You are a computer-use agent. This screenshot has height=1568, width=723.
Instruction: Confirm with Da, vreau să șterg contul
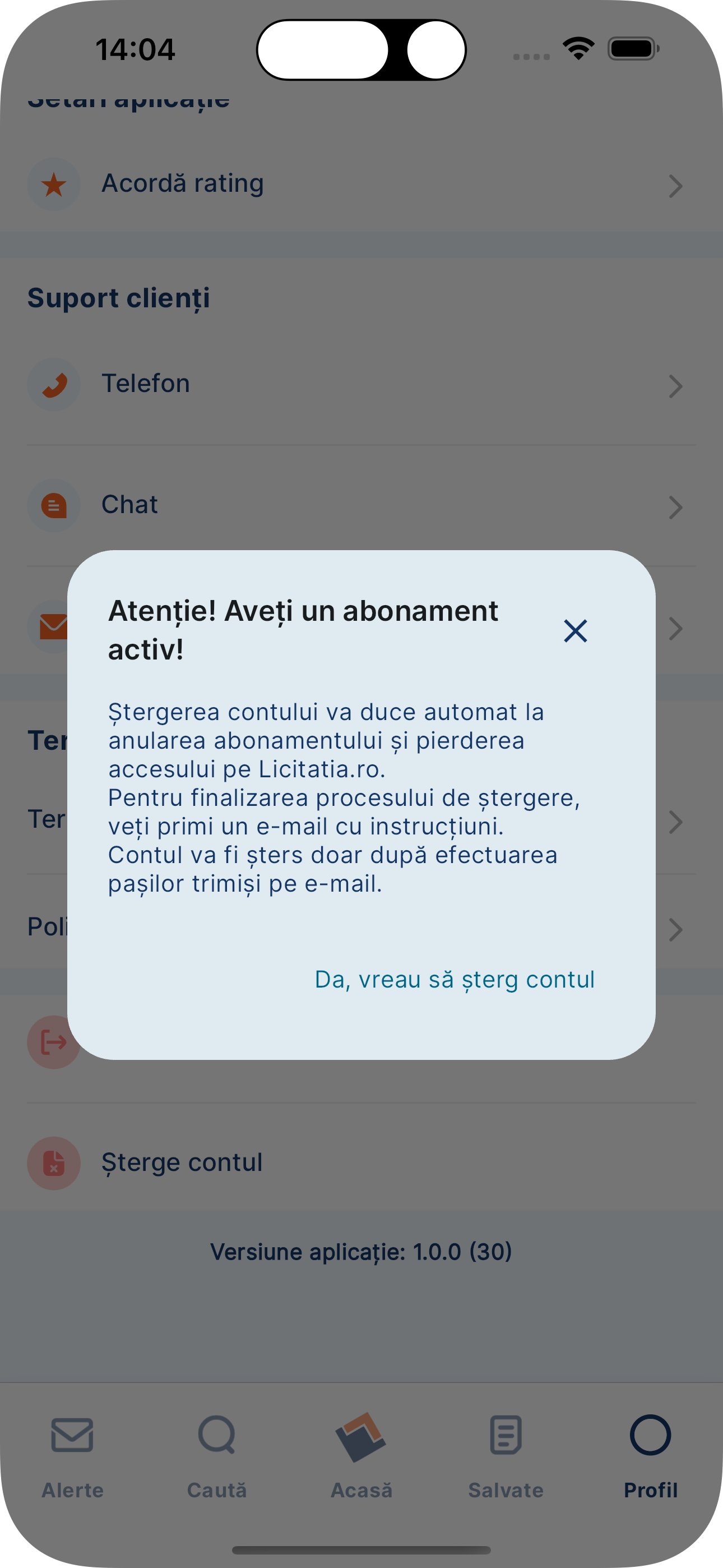coord(454,979)
